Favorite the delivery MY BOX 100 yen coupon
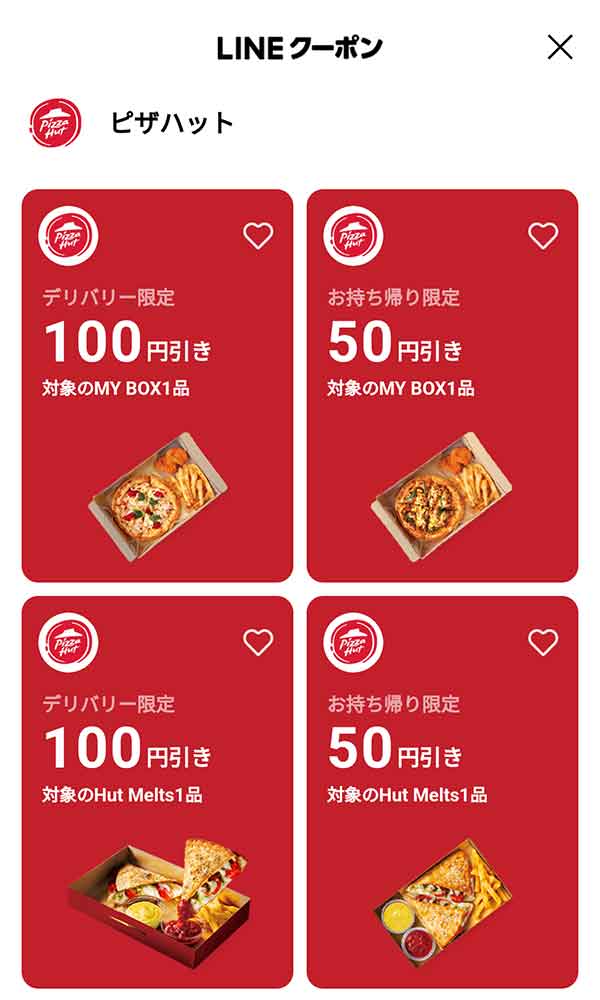Screen dimensions: 600x1000 coord(258,236)
